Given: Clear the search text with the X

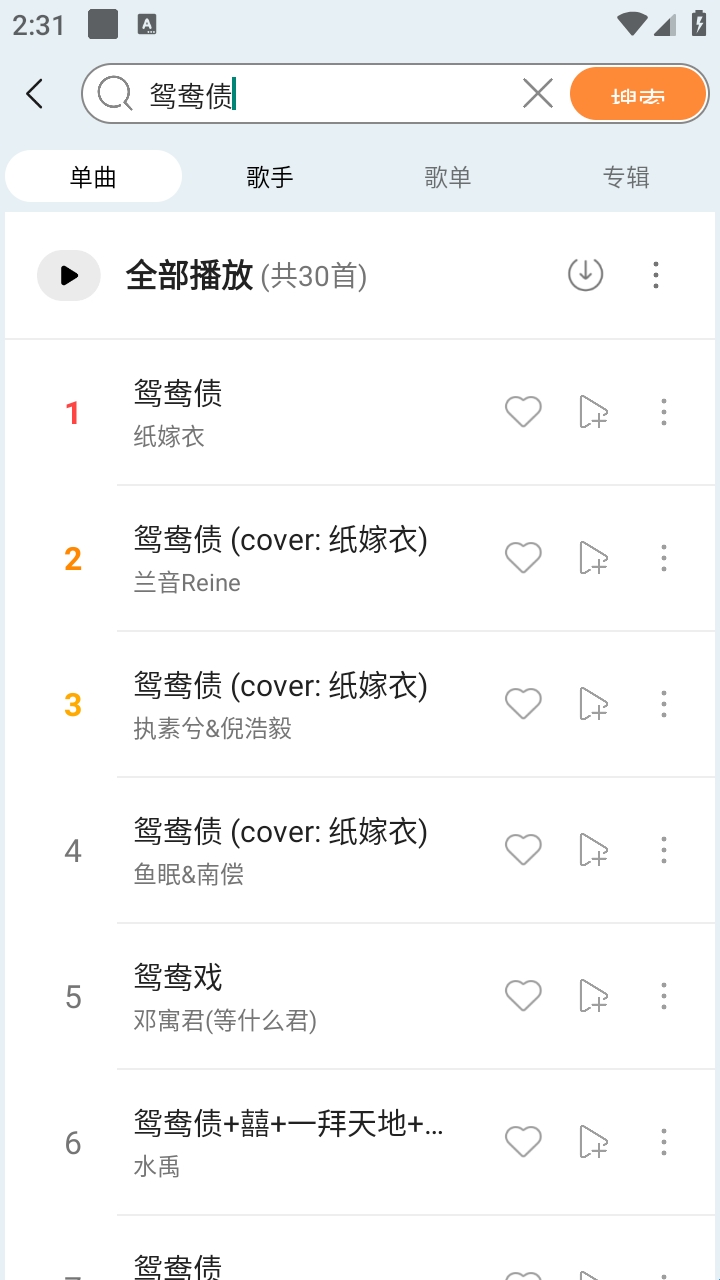Looking at the screenshot, I should 538,94.
